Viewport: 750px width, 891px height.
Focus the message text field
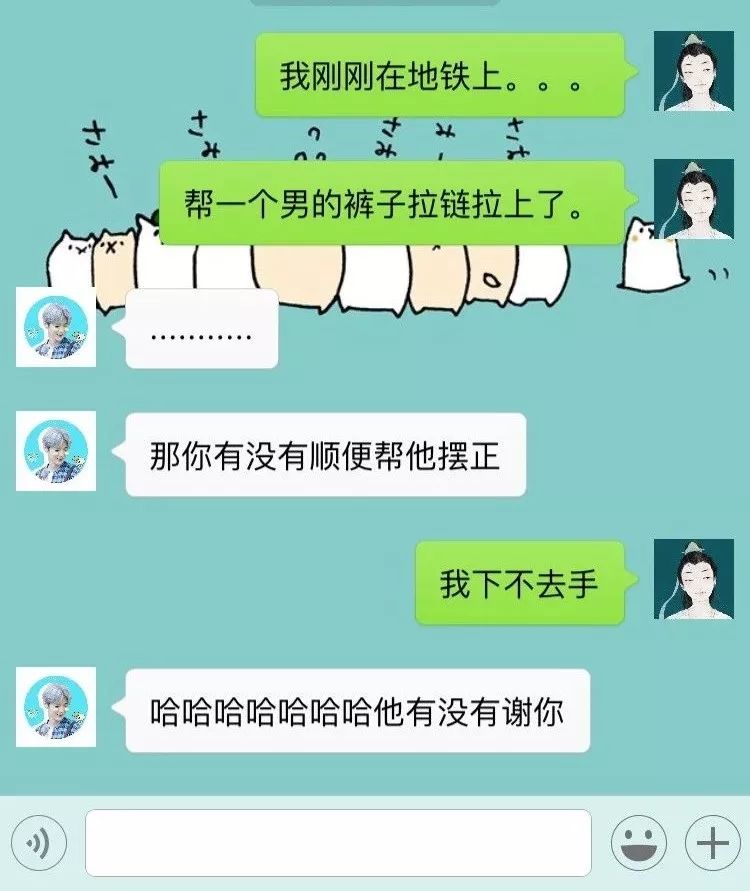[338, 843]
